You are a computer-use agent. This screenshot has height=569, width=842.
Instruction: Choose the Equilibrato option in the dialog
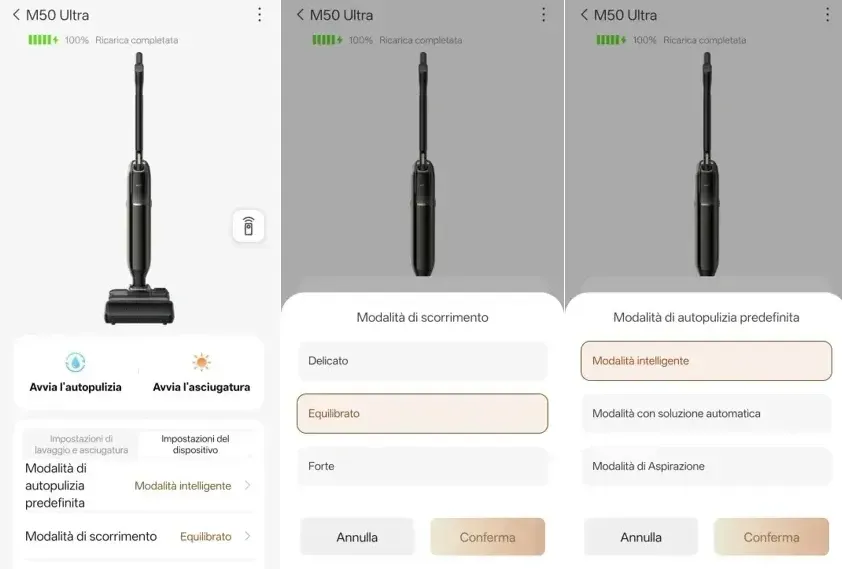[x=422, y=413]
